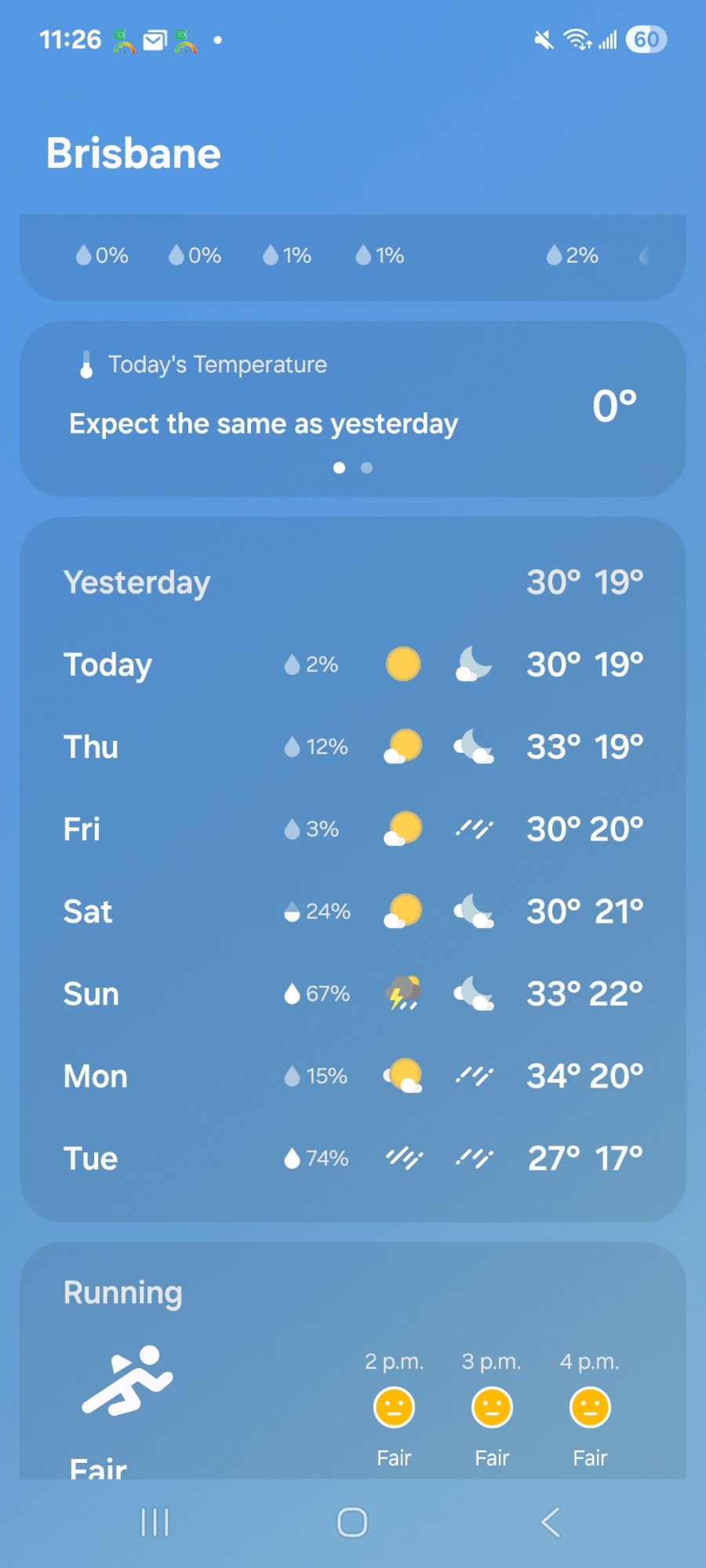706x1568 pixels.
Task: Open Thursday's forecast details
Action: (x=353, y=747)
